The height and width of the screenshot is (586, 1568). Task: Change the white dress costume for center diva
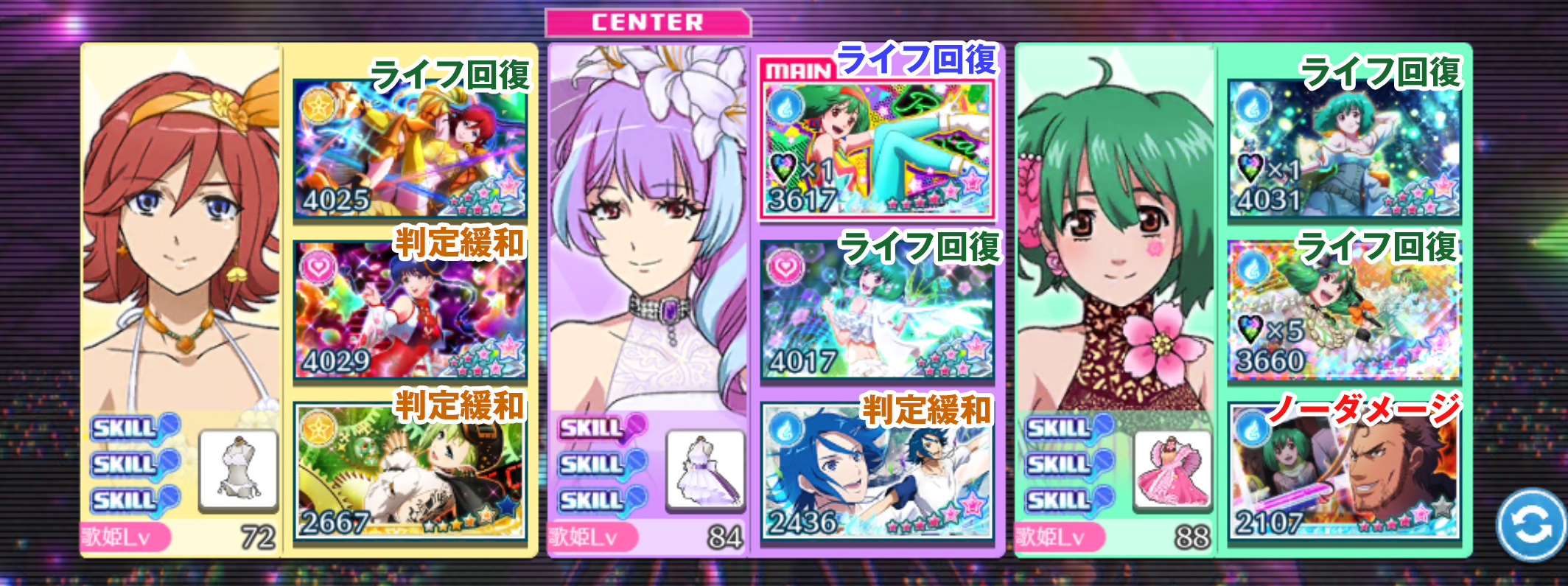pyautogui.click(x=705, y=470)
